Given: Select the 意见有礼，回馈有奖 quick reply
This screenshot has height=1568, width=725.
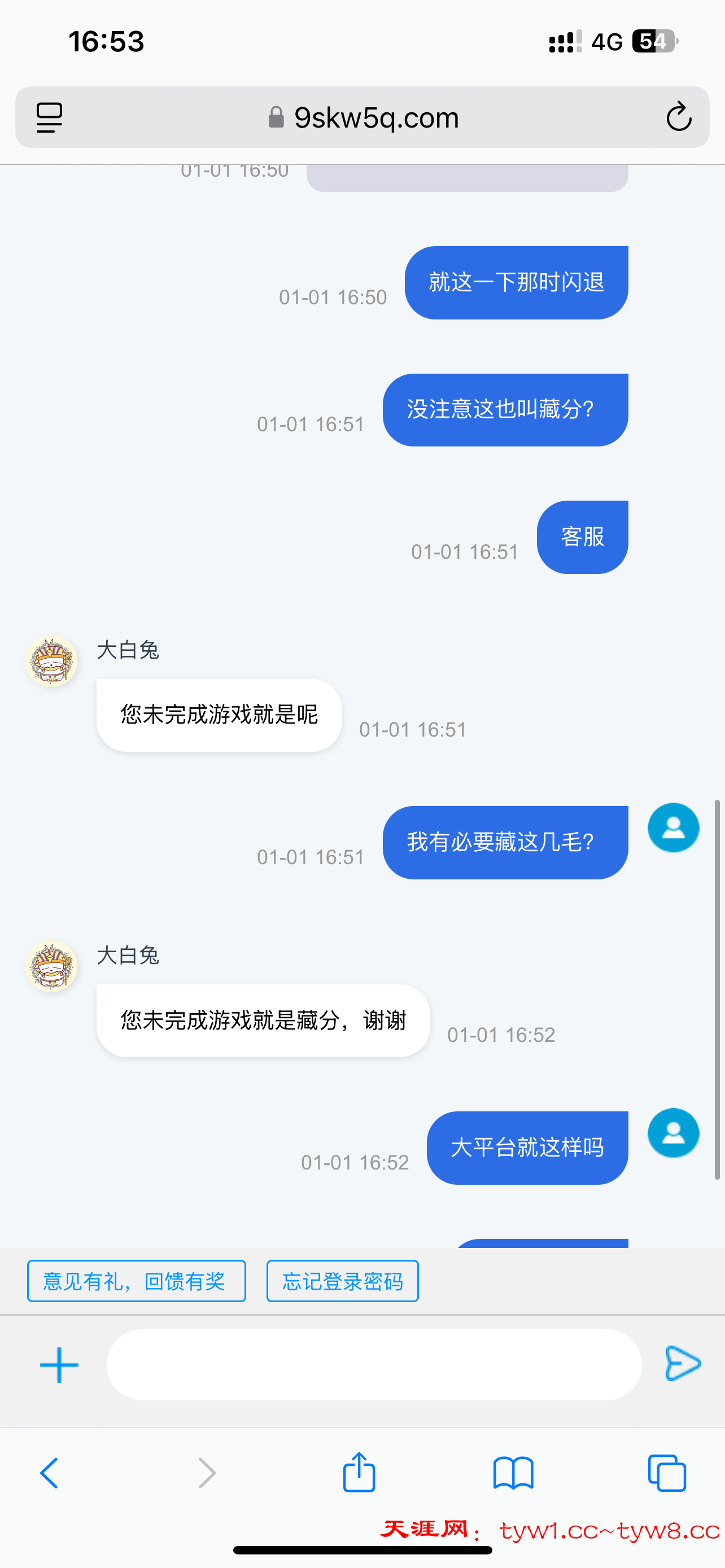Looking at the screenshot, I should pyautogui.click(x=136, y=1281).
